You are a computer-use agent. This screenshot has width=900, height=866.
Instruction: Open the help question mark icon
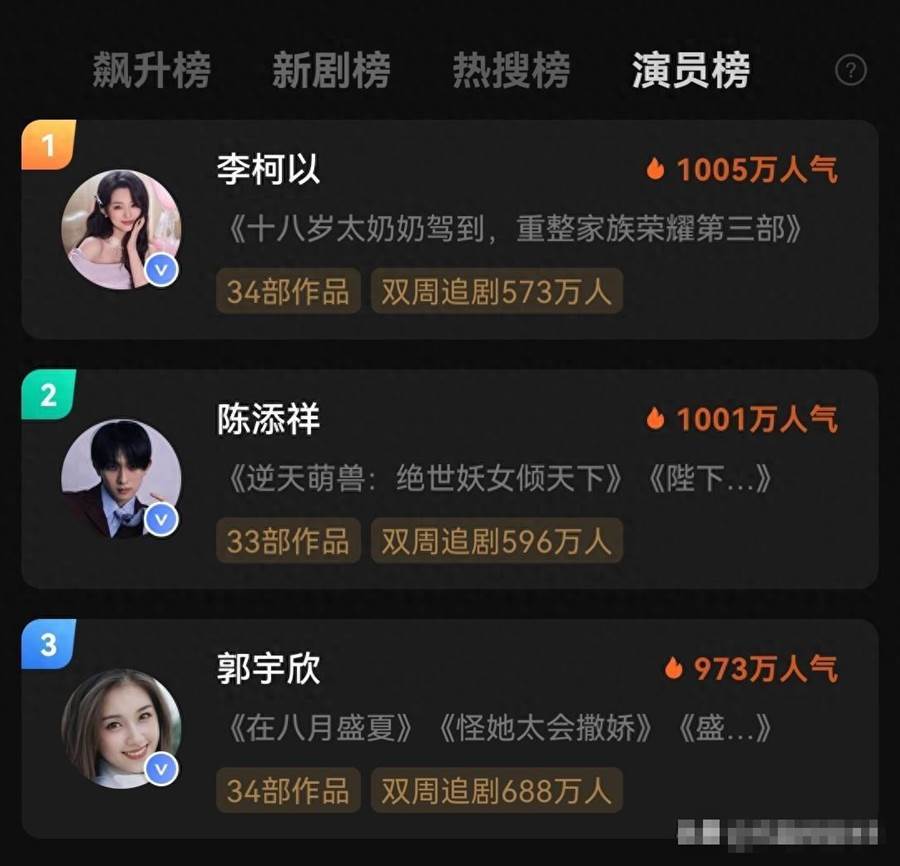pos(850,71)
